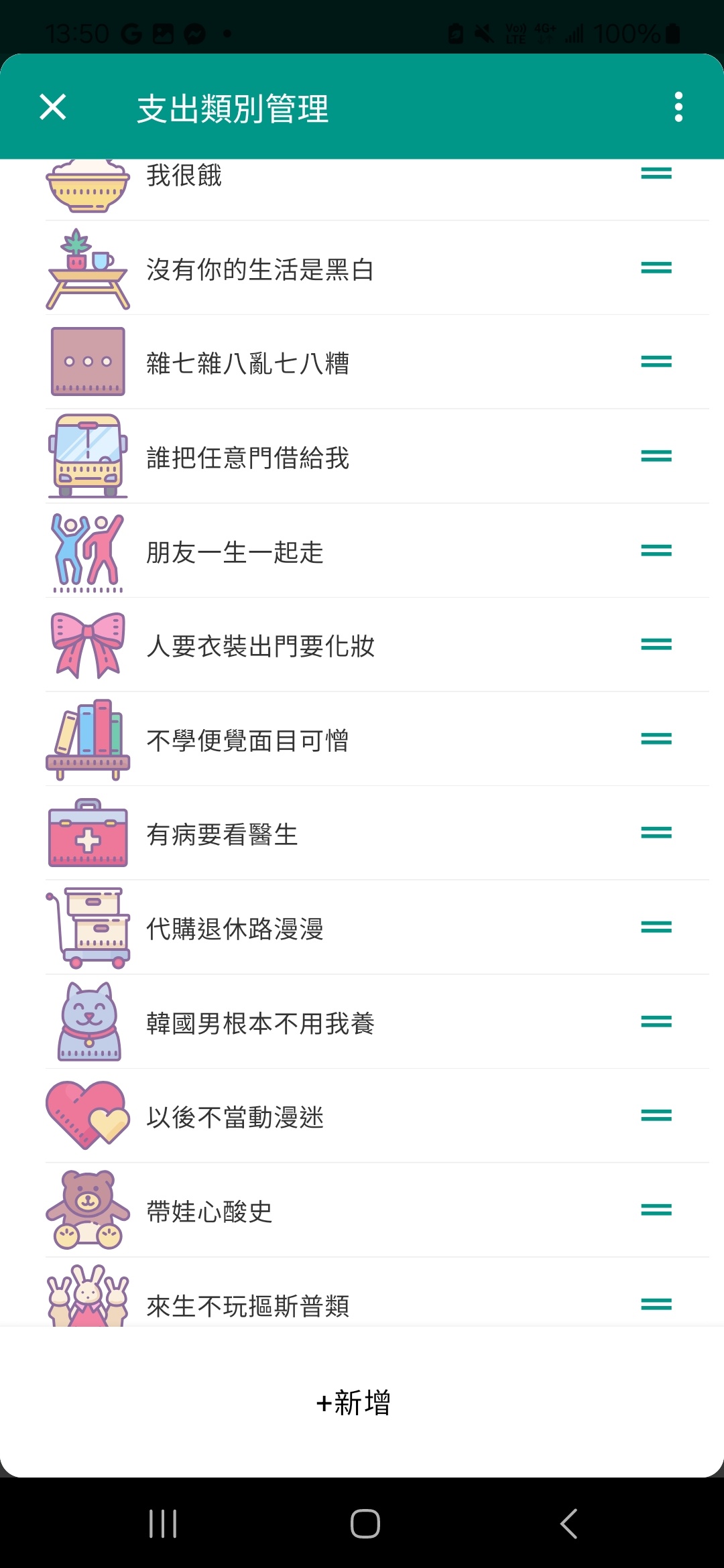This screenshot has width=724, height=1568.
Task: Tap the reorder handle beside 我很餓
Action: pyautogui.click(x=656, y=174)
